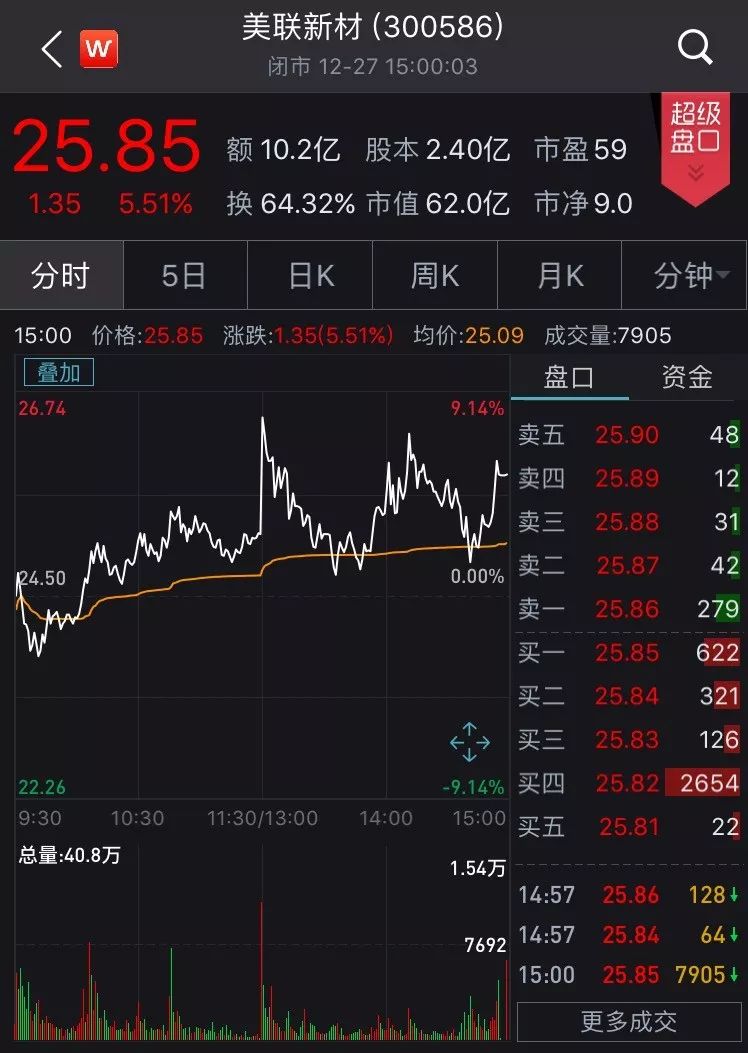Tap the crosshair expand icon on the chart
Screen dimensions: 748x1053
(x=468, y=743)
